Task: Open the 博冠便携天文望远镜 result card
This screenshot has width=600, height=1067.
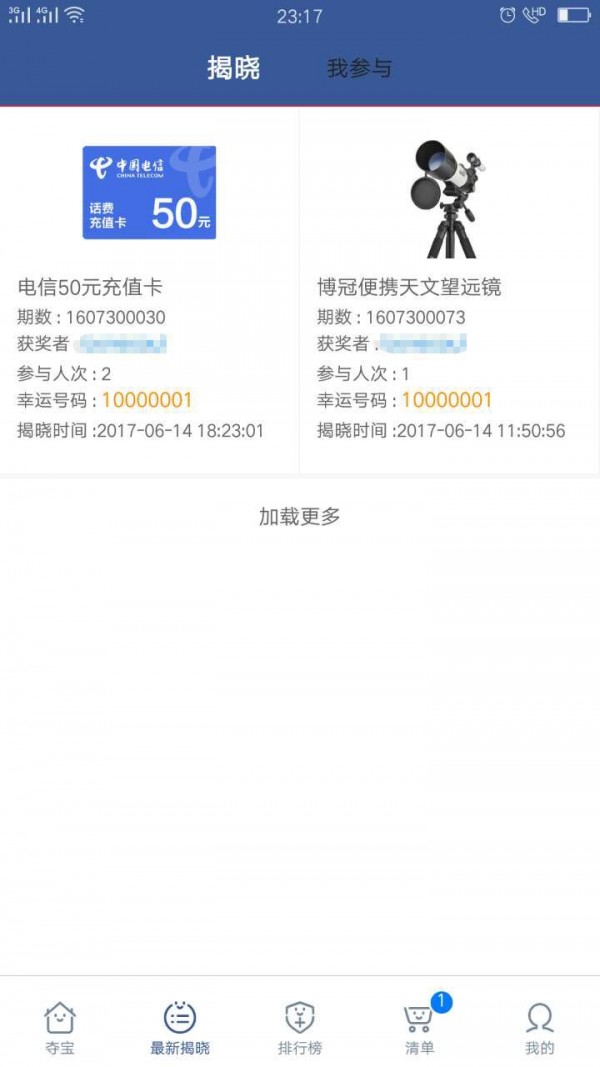Action: (x=449, y=290)
